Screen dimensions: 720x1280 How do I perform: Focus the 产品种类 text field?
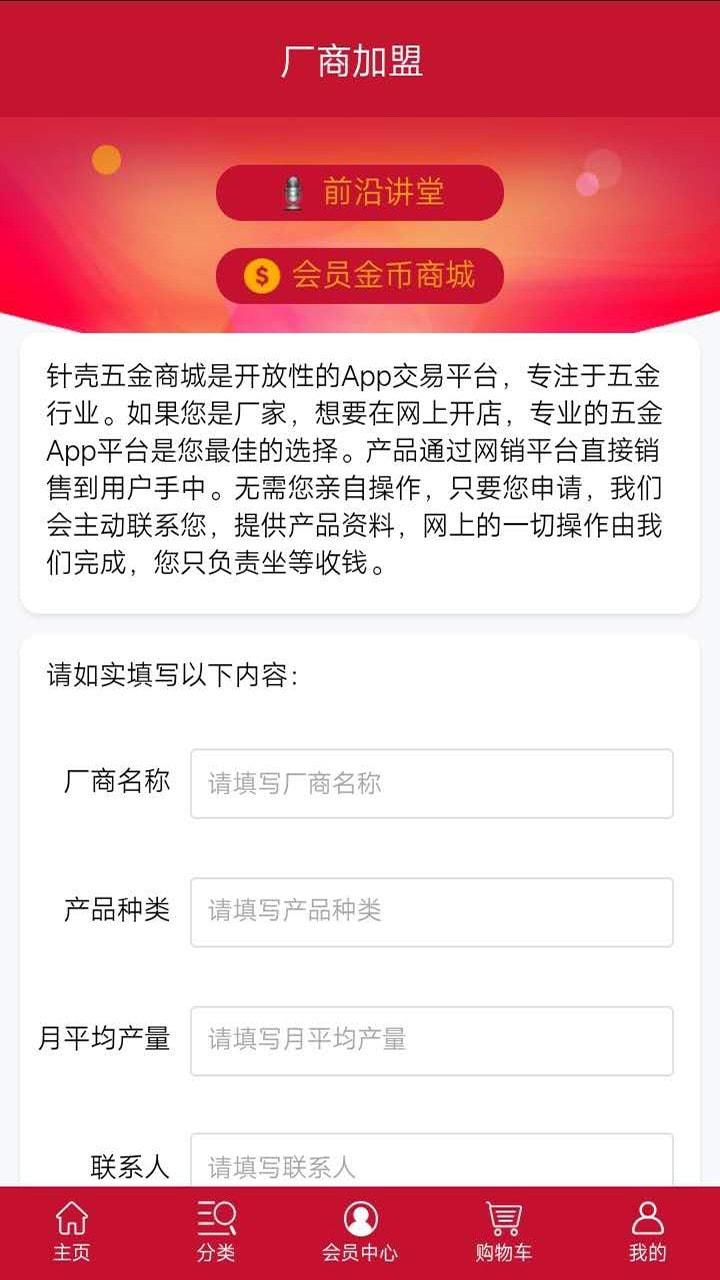(431, 911)
